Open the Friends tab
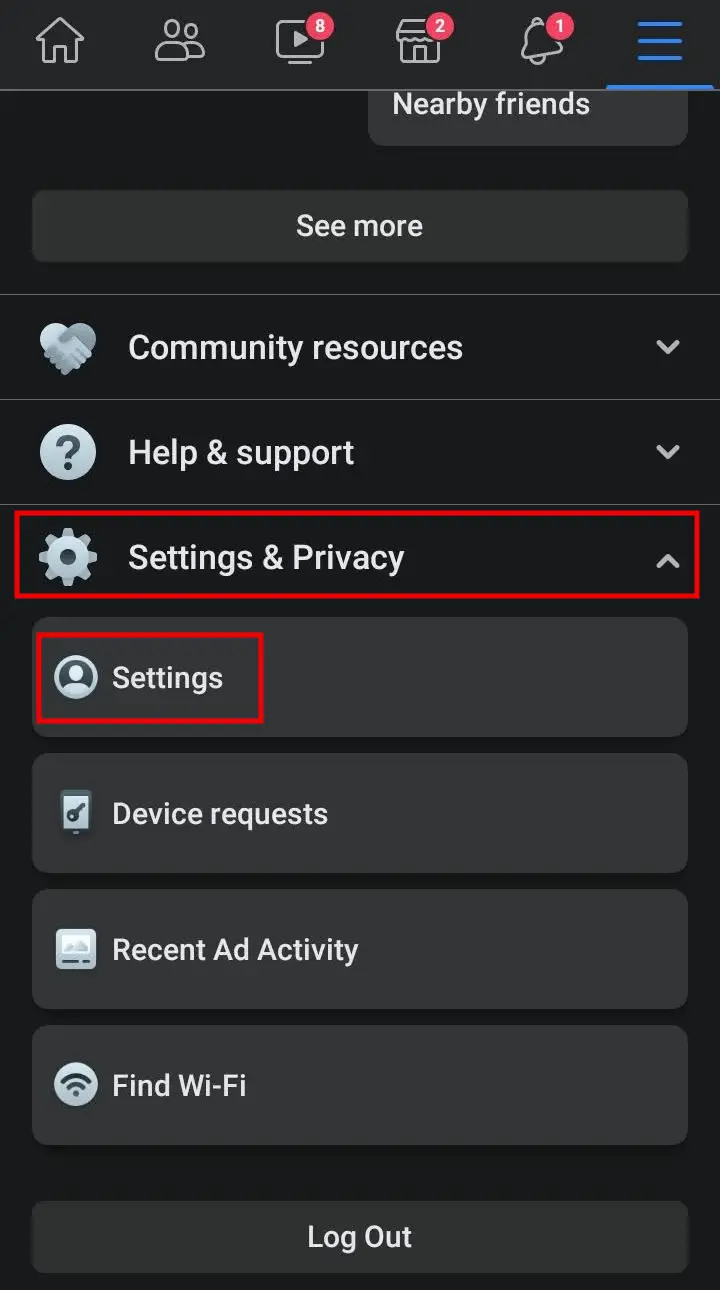This screenshot has height=1290, width=720. tap(180, 41)
